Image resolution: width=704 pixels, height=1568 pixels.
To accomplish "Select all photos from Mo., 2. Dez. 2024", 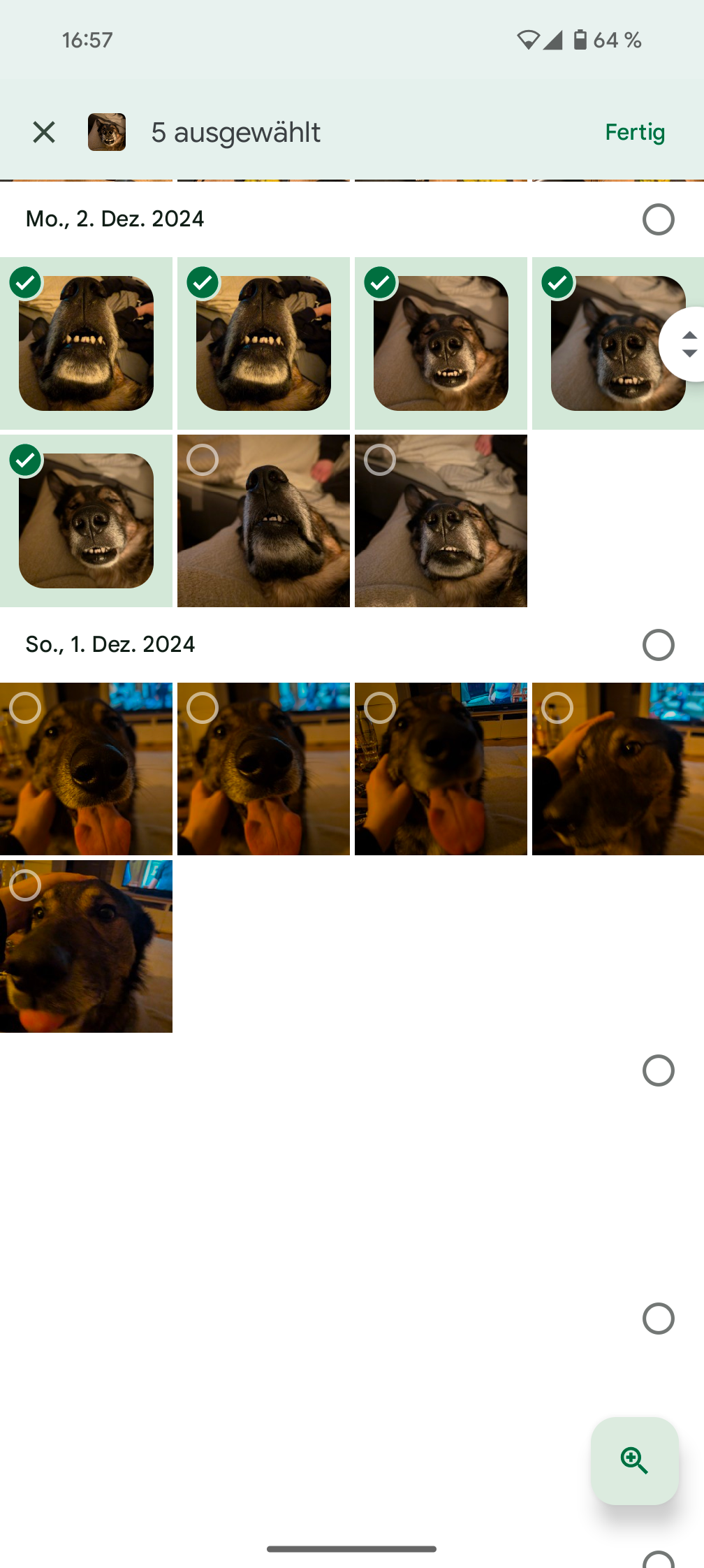I will tap(658, 219).
